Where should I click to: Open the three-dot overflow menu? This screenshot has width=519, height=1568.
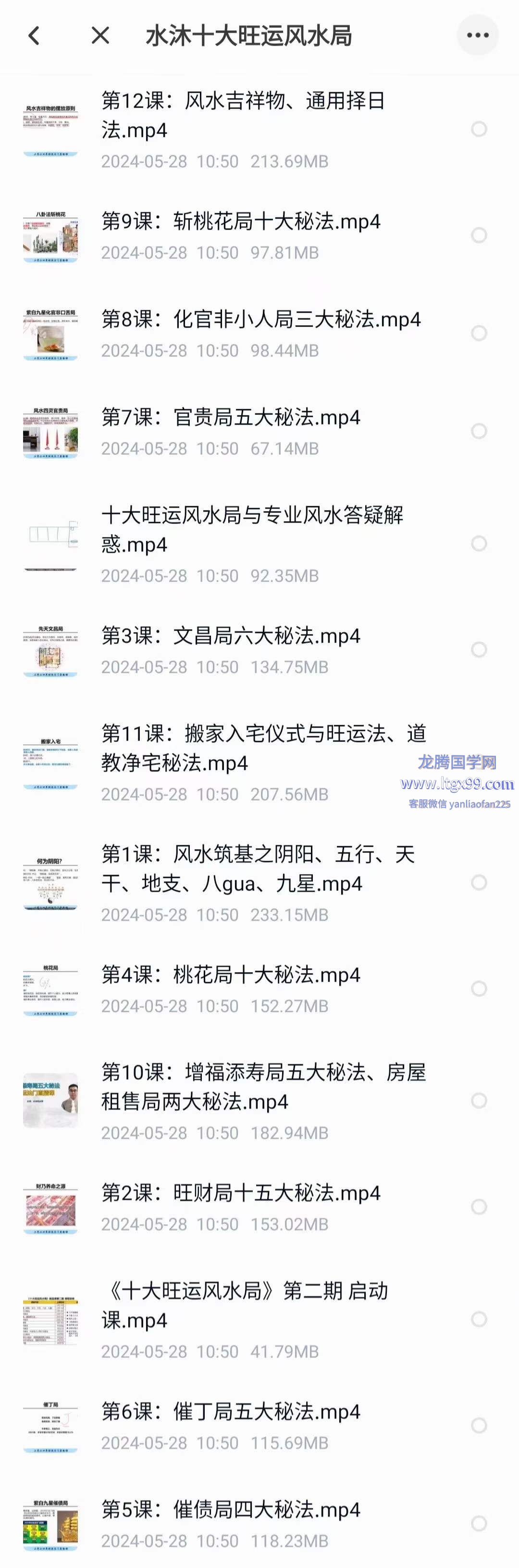point(478,36)
